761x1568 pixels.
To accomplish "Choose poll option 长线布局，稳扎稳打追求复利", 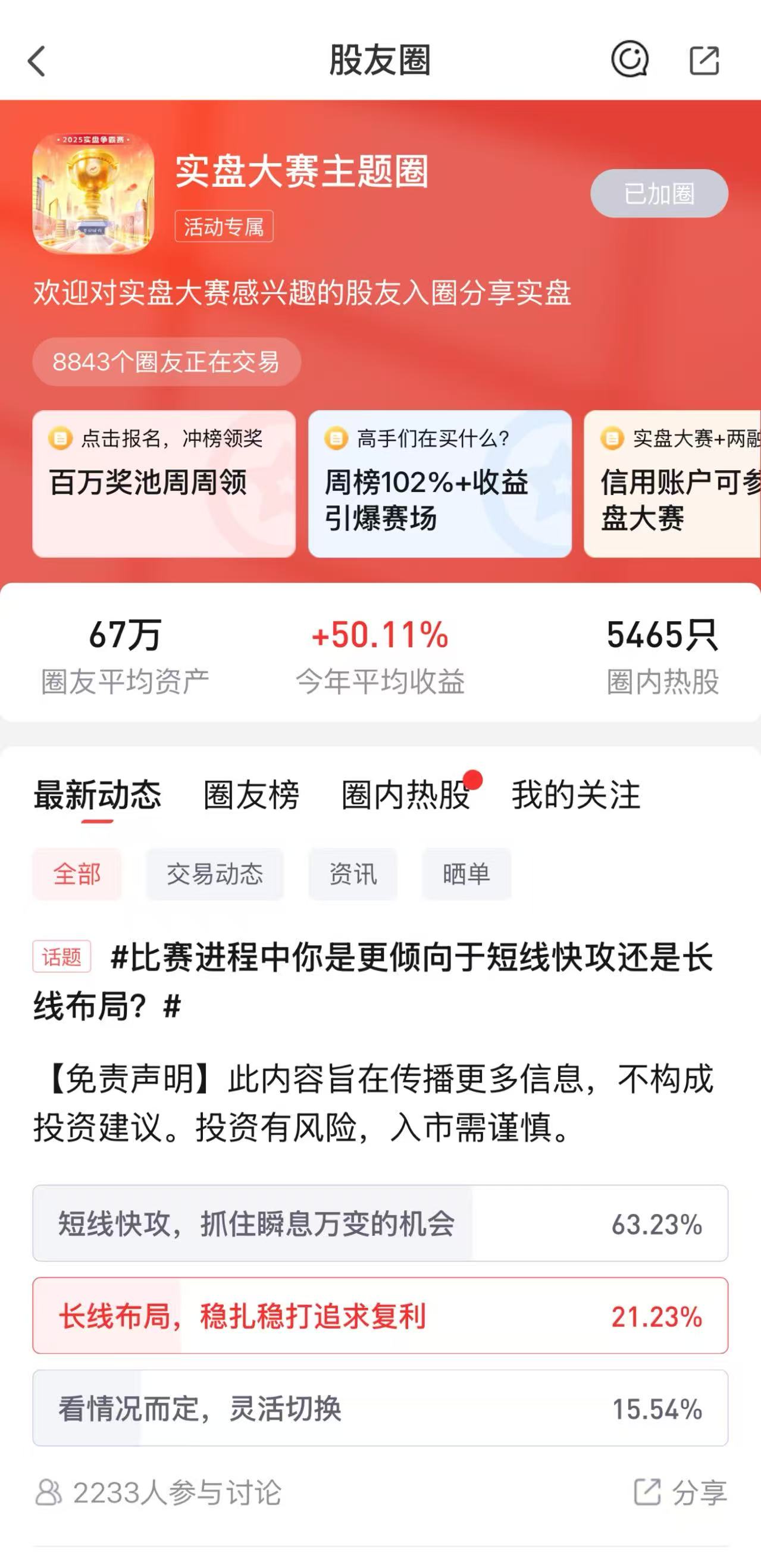I will click(380, 1316).
